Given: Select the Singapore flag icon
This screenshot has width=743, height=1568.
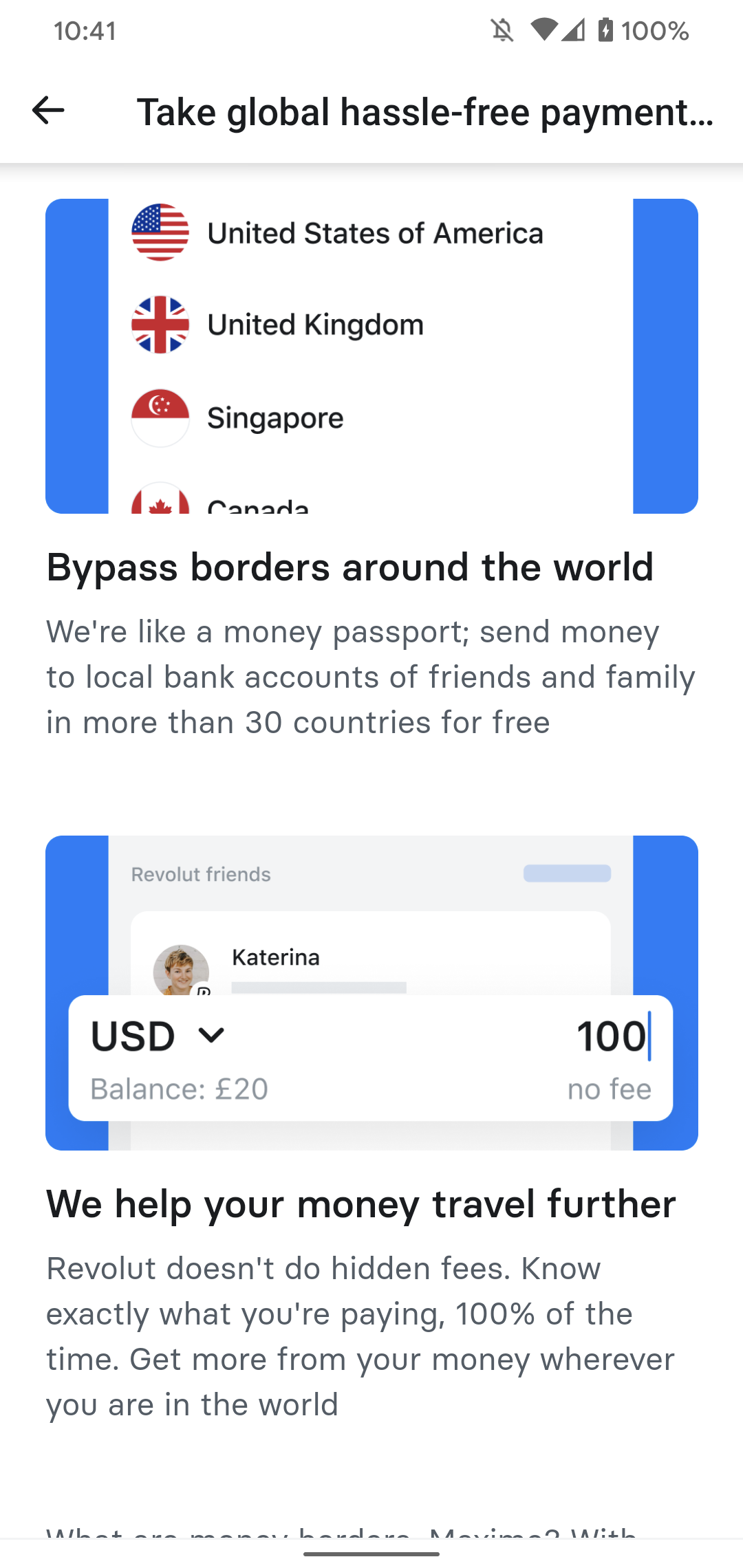Looking at the screenshot, I should point(160,417).
